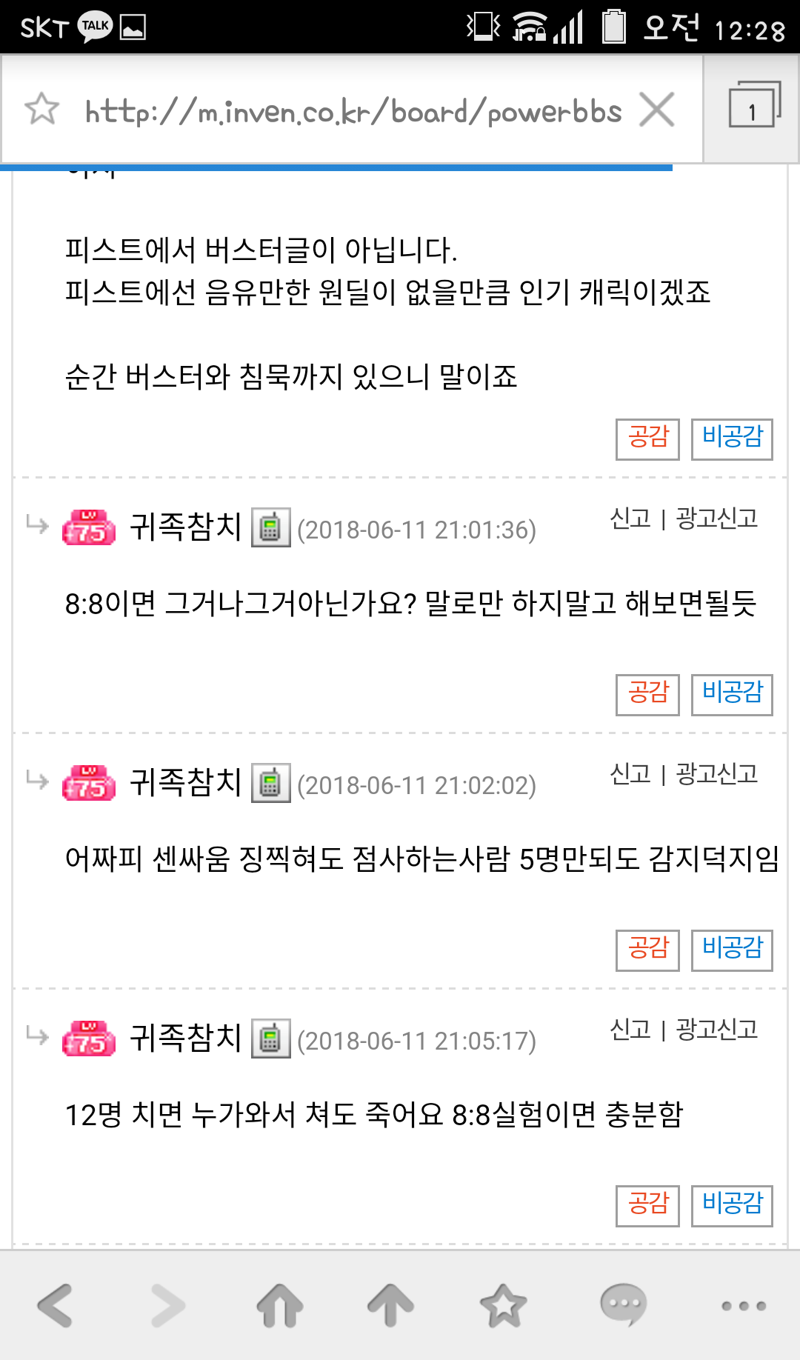800x1360 pixels.
Task: Tap 비공감 on the 버스터와 침묵 comment
Action: click(732, 439)
